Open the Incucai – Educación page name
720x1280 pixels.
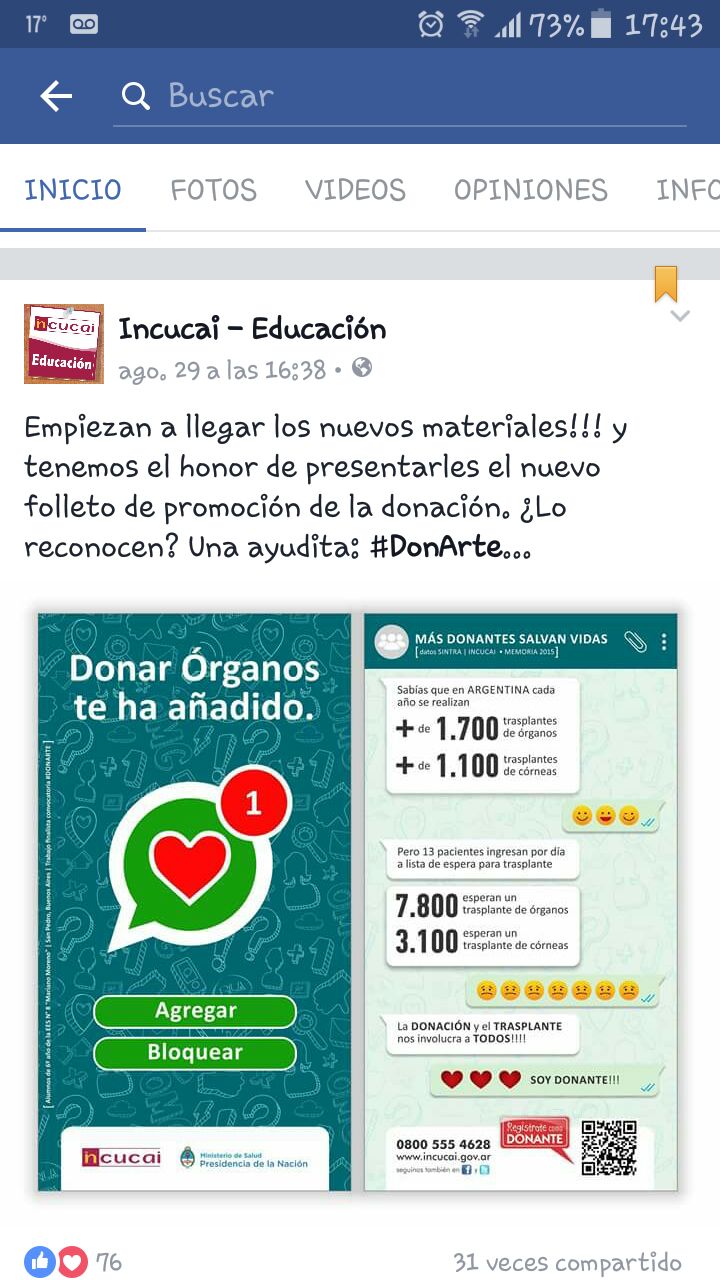(252, 329)
